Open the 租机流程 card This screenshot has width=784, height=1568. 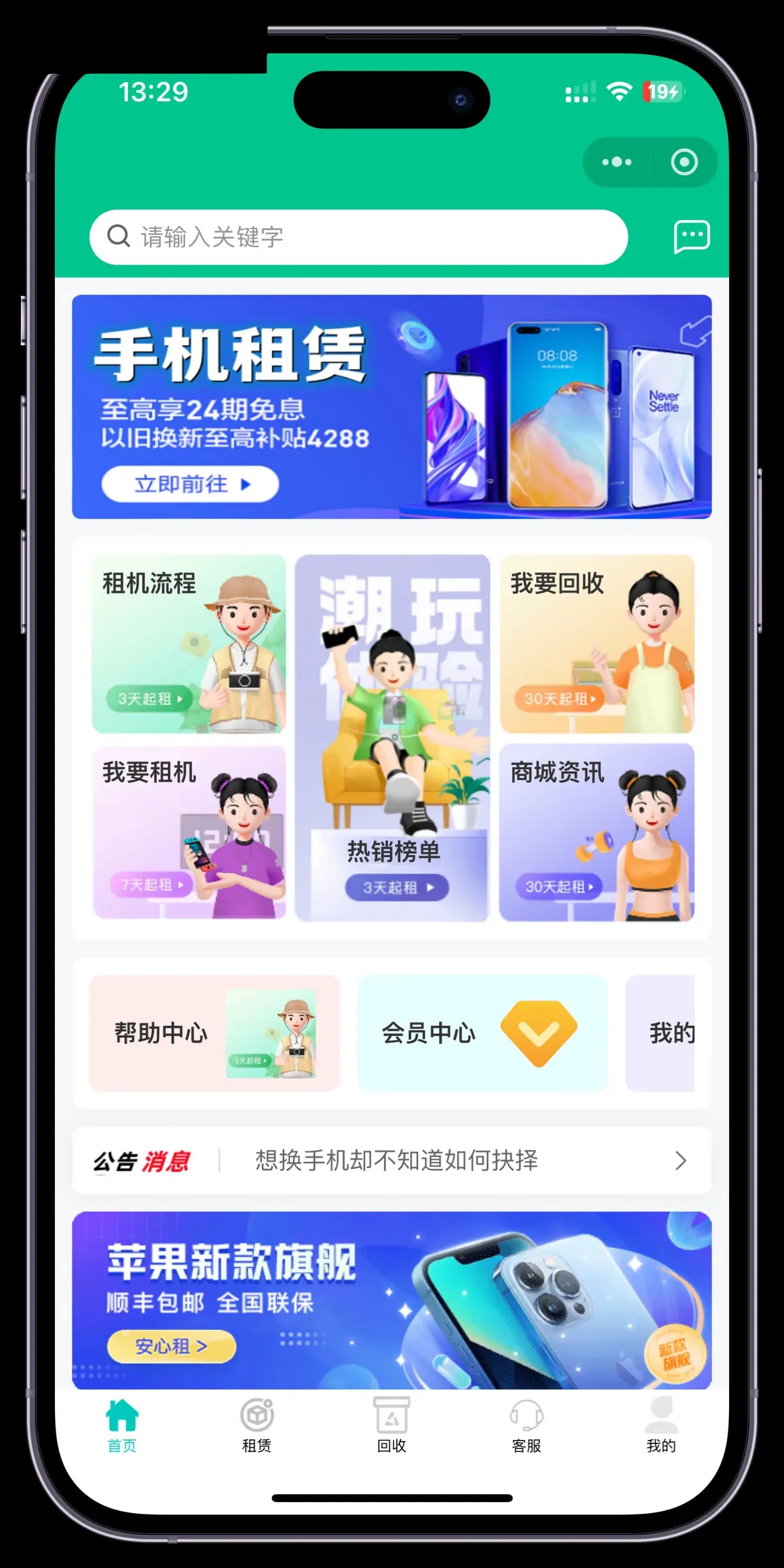pyautogui.click(x=189, y=644)
